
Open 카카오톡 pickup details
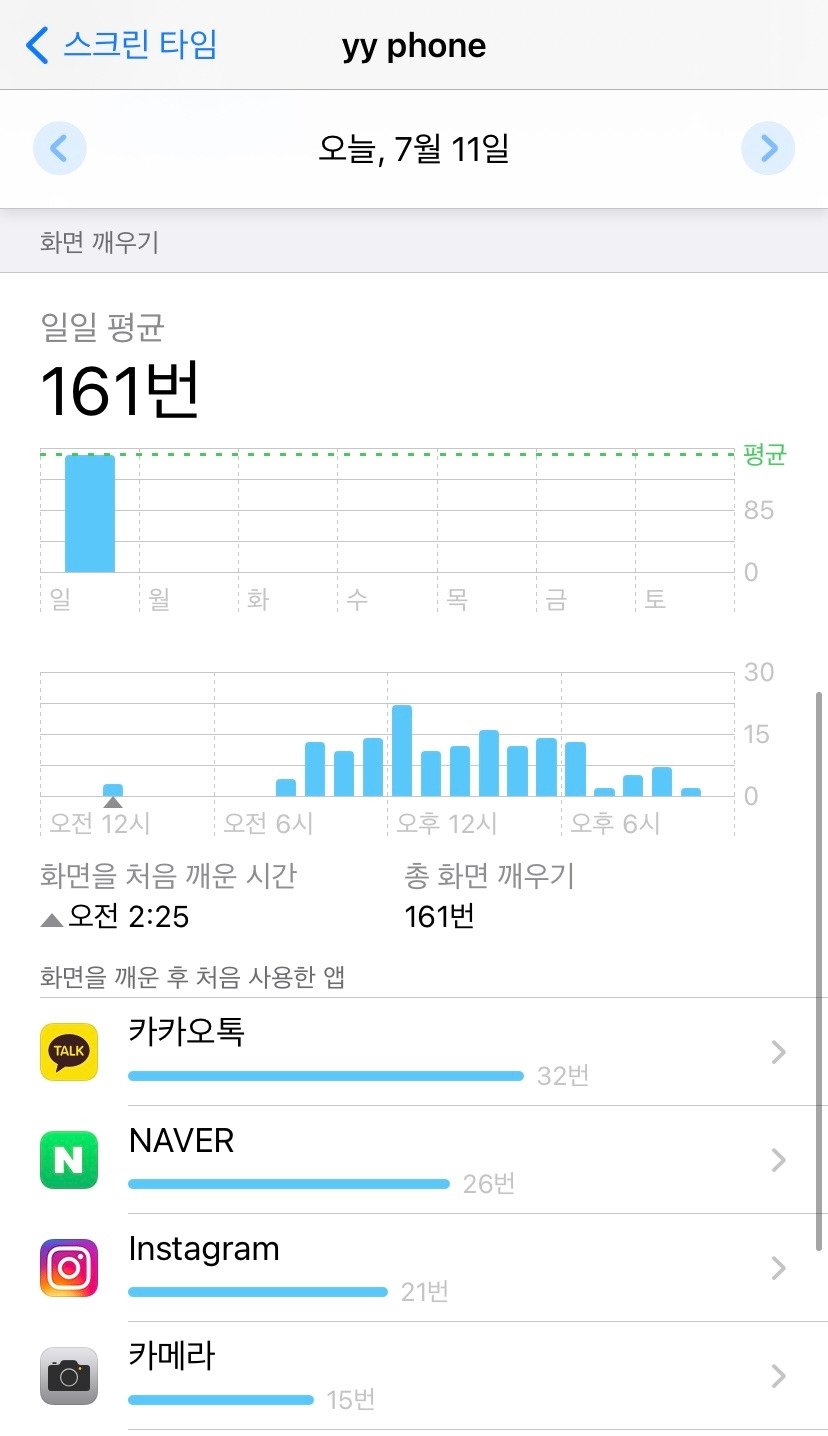click(x=414, y=1052)
